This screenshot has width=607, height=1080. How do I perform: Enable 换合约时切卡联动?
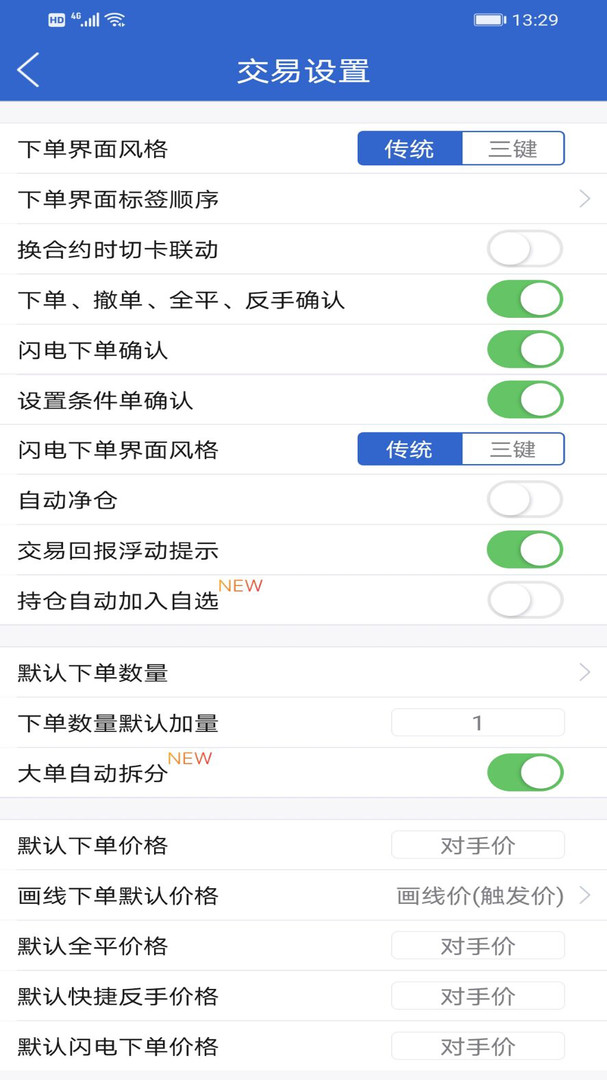pyautogui.click(x=525, y=249)
